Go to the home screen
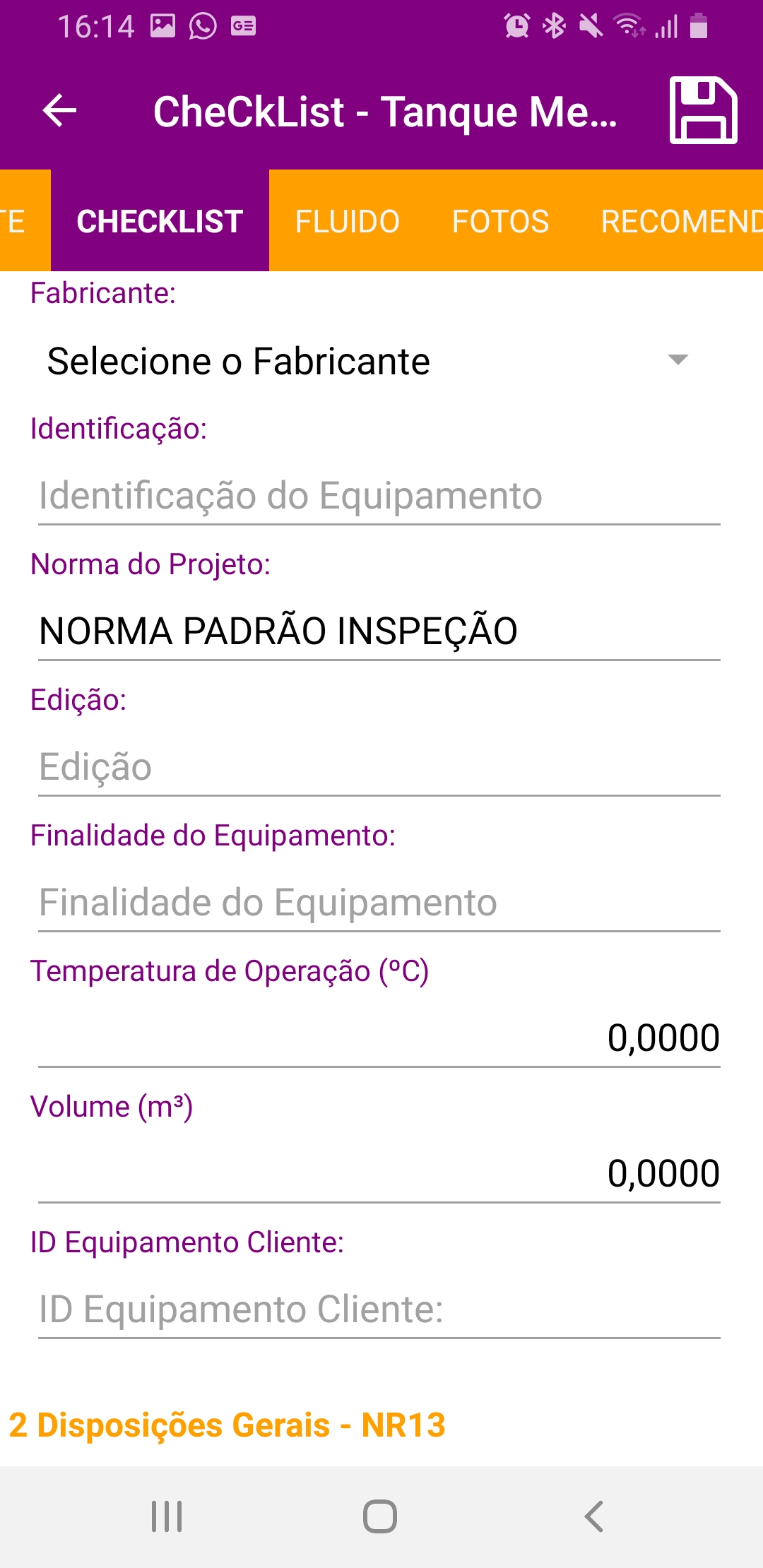 [x=380, y=1516]
